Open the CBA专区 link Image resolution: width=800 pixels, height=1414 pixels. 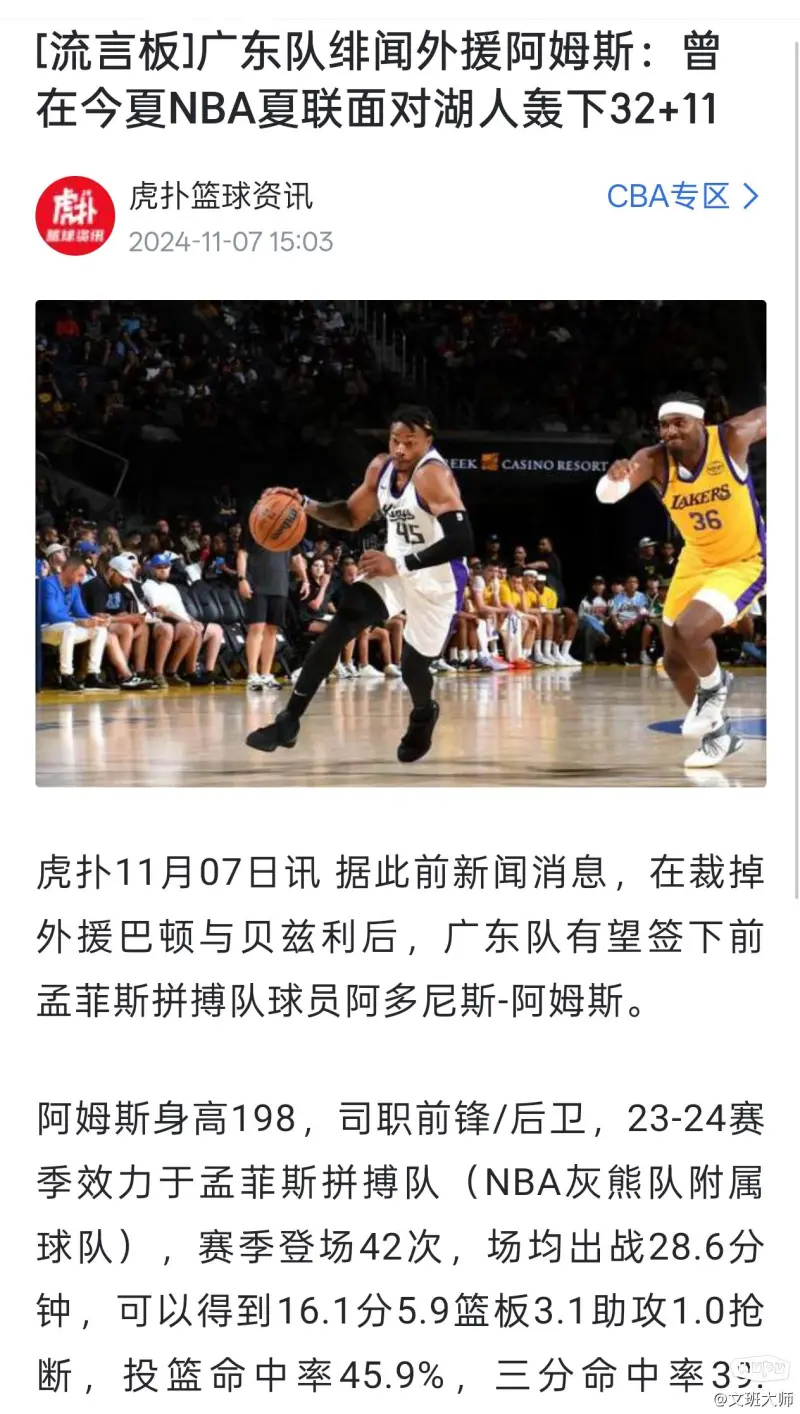tap(683, 196)
